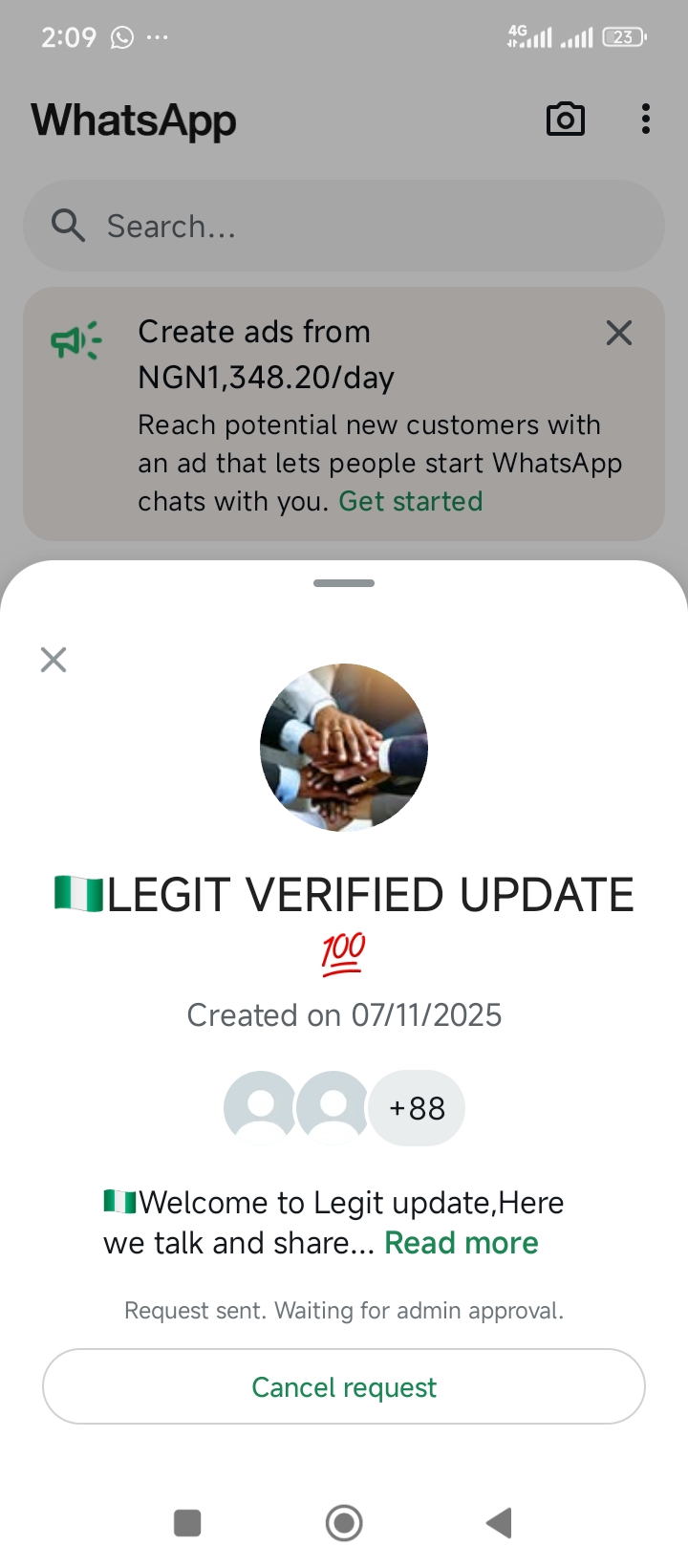The image size is (688, 1568).
Task: Close the group invite sheet
Action: pyautogui.click(x=54, y=660)
